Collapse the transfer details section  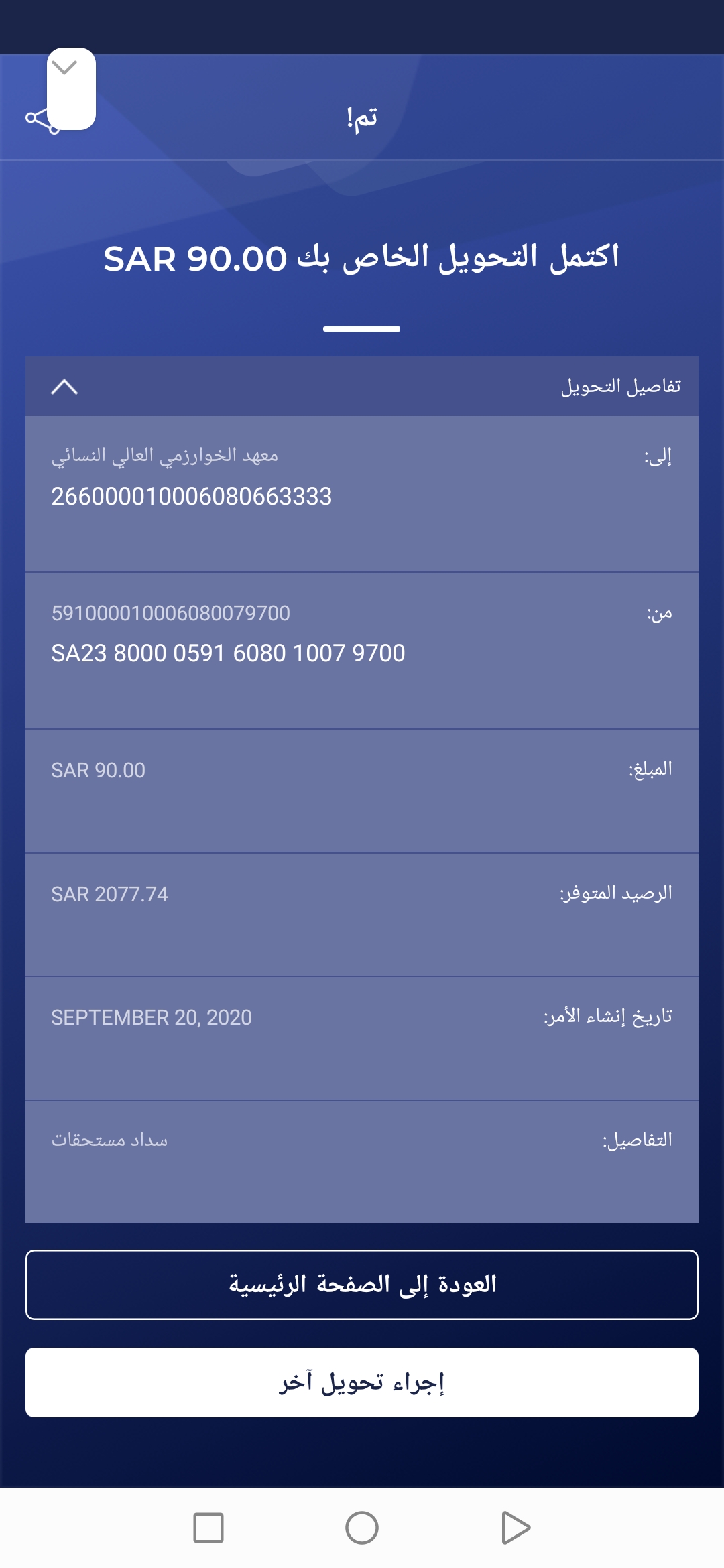pos(64,387)
